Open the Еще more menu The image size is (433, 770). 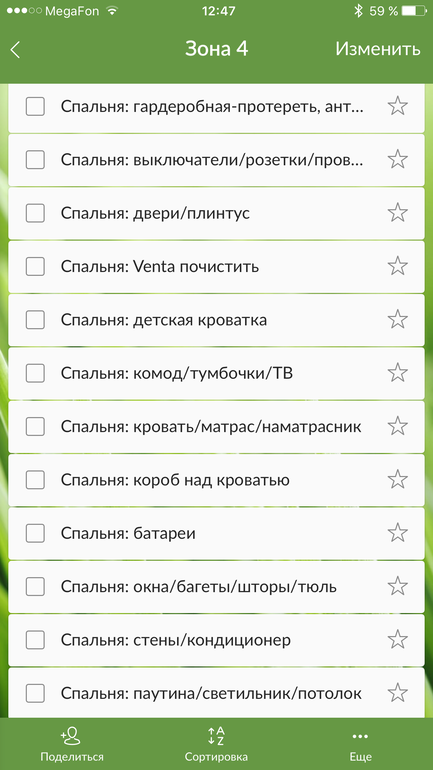click(x=360, y=744)
